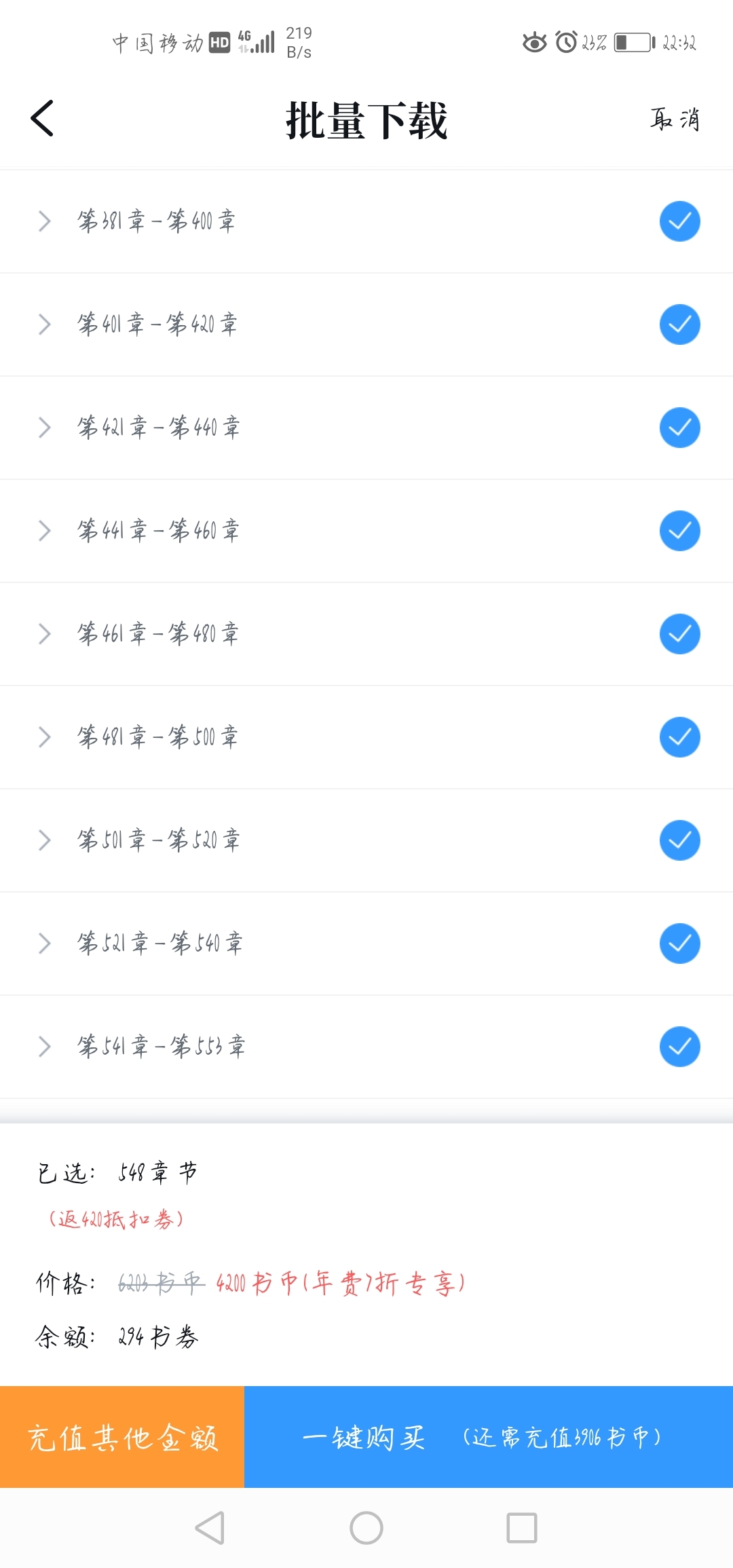733x1568 pixels.
Task: Untick the checkbox for 第481章-第500章
Action: click(679, 737)
